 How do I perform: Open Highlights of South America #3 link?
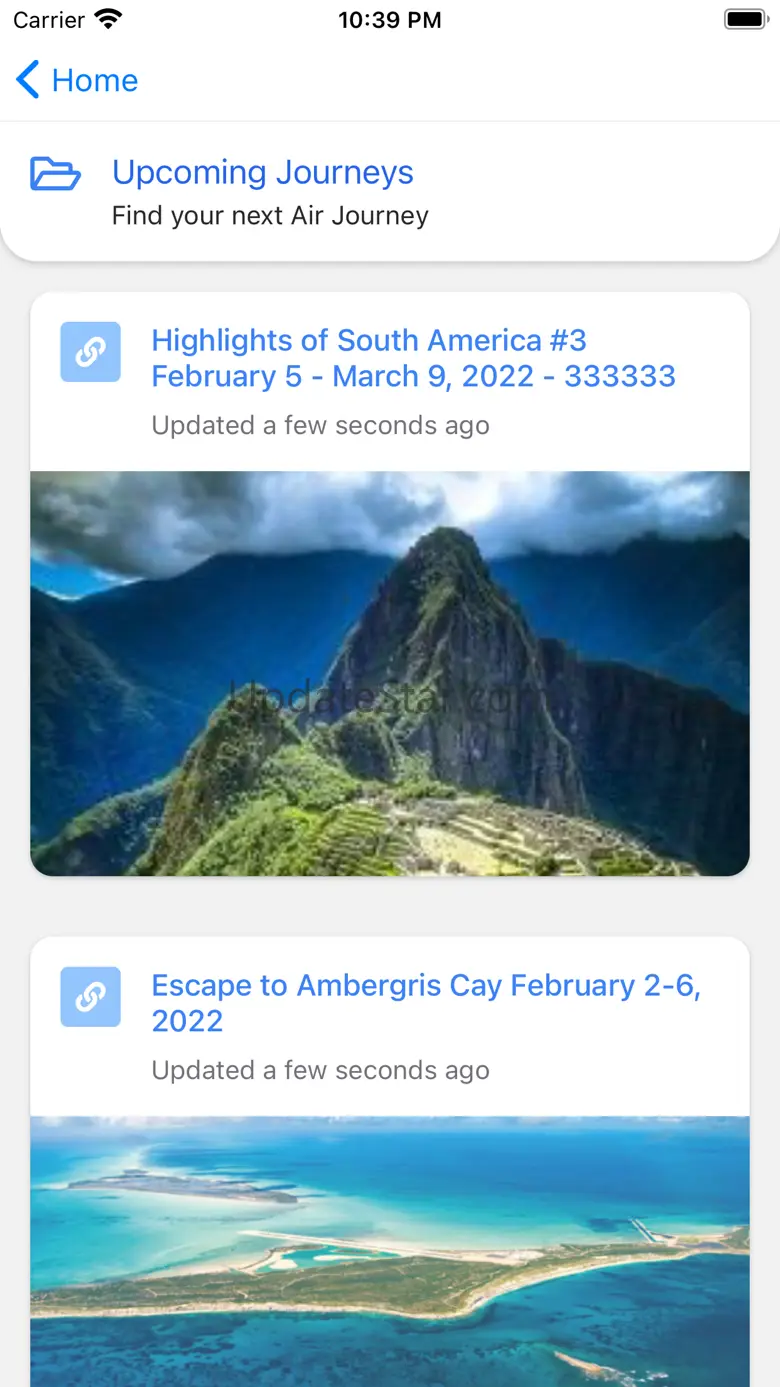pos(413,358)
